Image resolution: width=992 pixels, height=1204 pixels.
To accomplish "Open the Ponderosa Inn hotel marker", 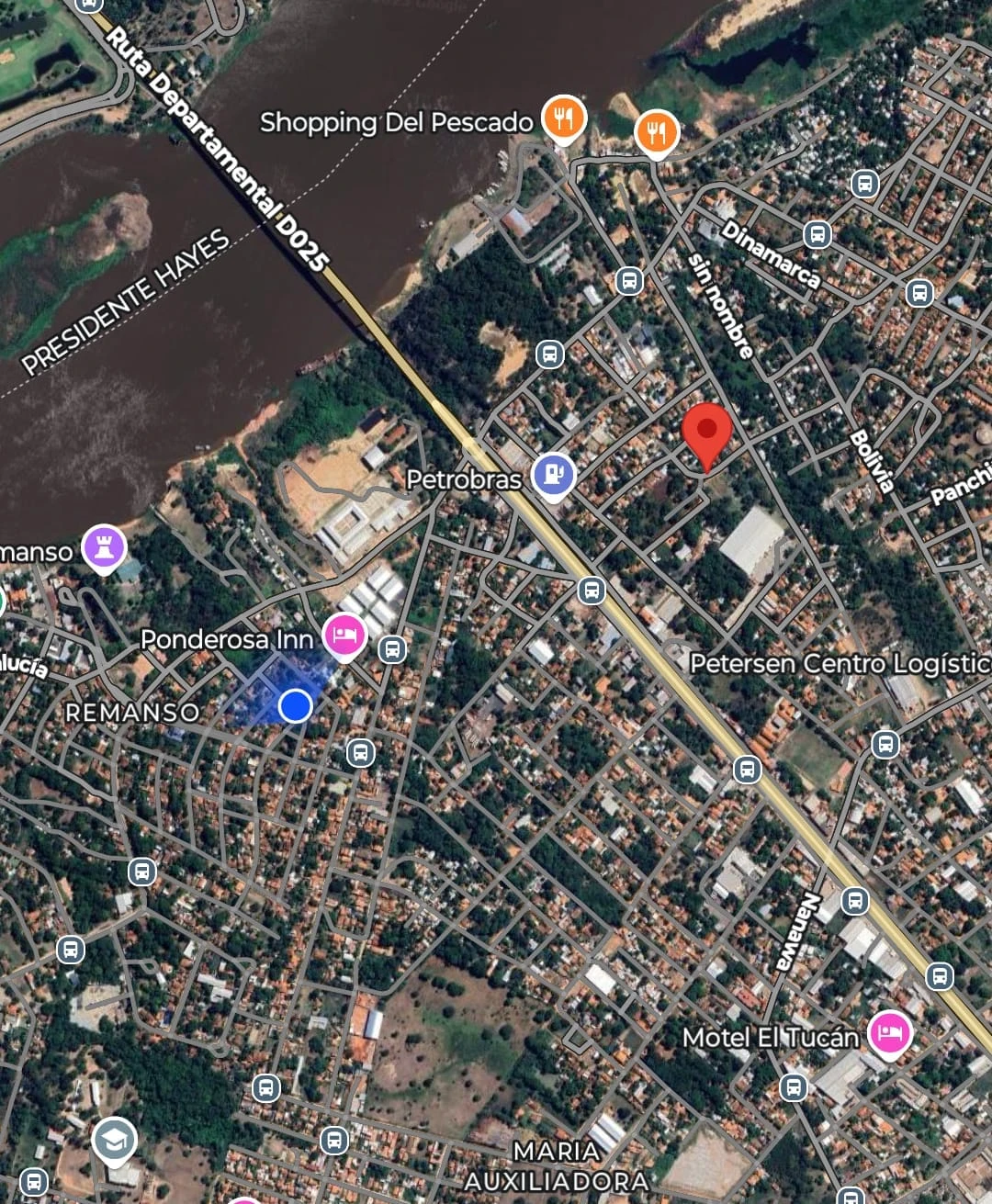I will click(x=344, y=635).
